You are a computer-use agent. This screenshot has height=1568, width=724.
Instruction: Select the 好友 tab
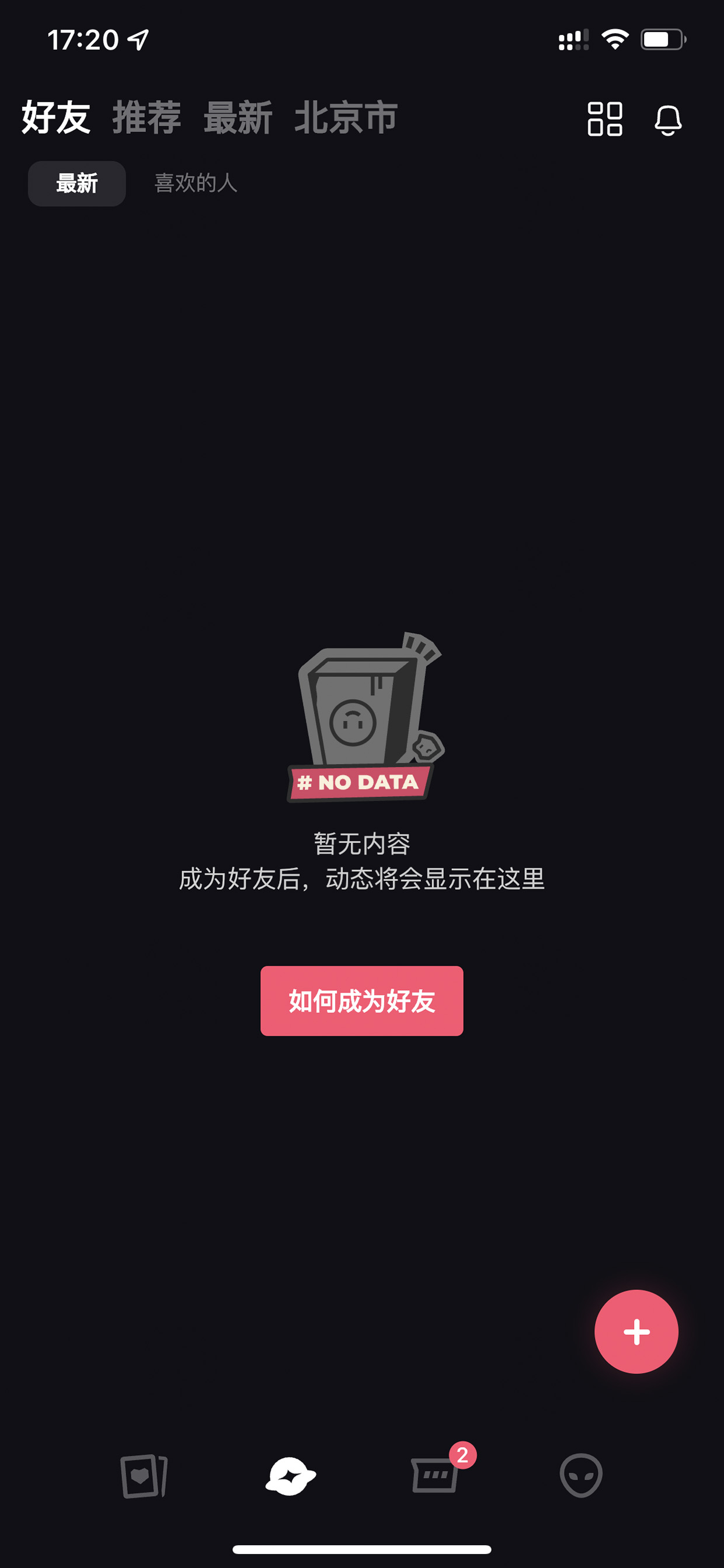tap(56, 117)
